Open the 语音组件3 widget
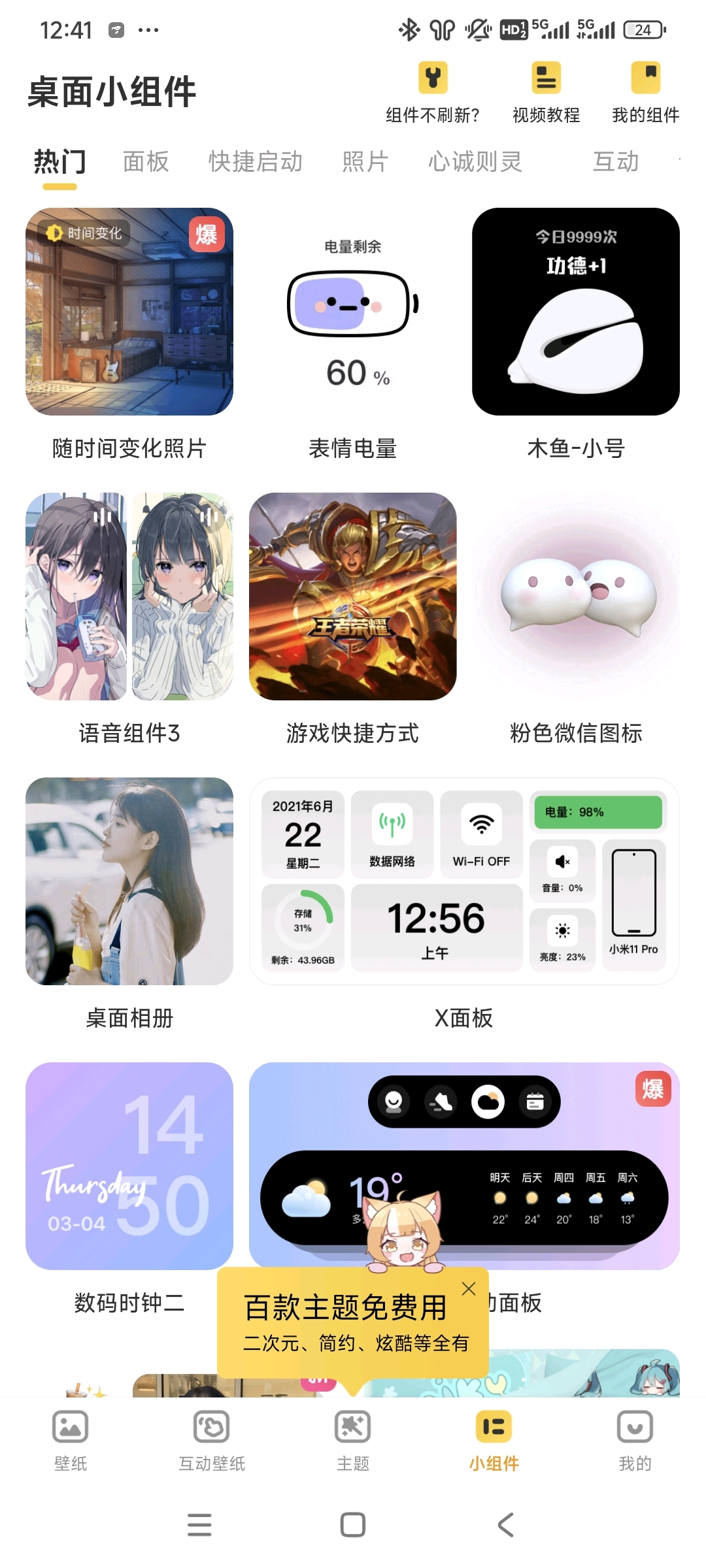The width and height of the screenshot is (706, 1568). [x=129, y=596]
